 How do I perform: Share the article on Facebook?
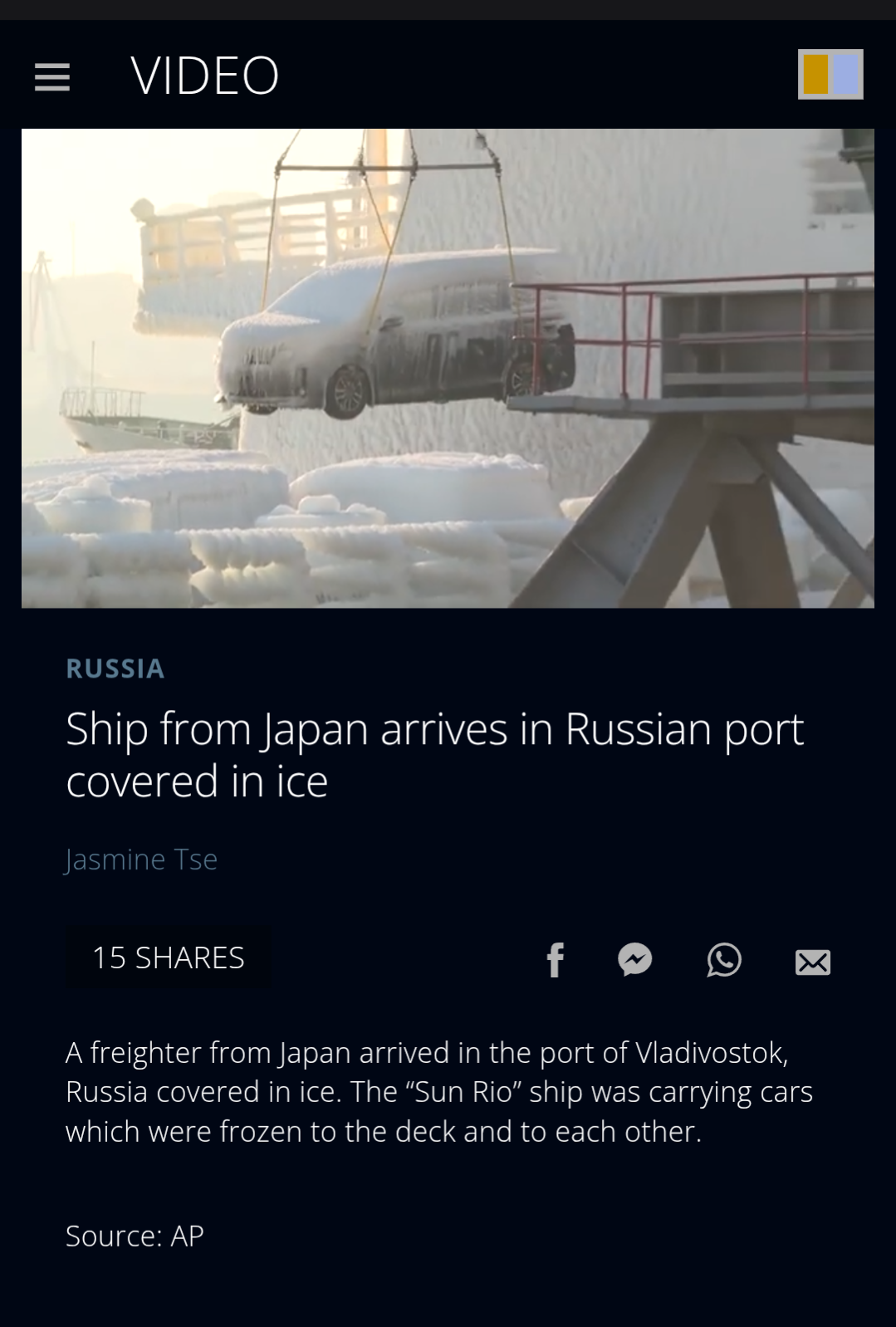[x=556, y=960]
